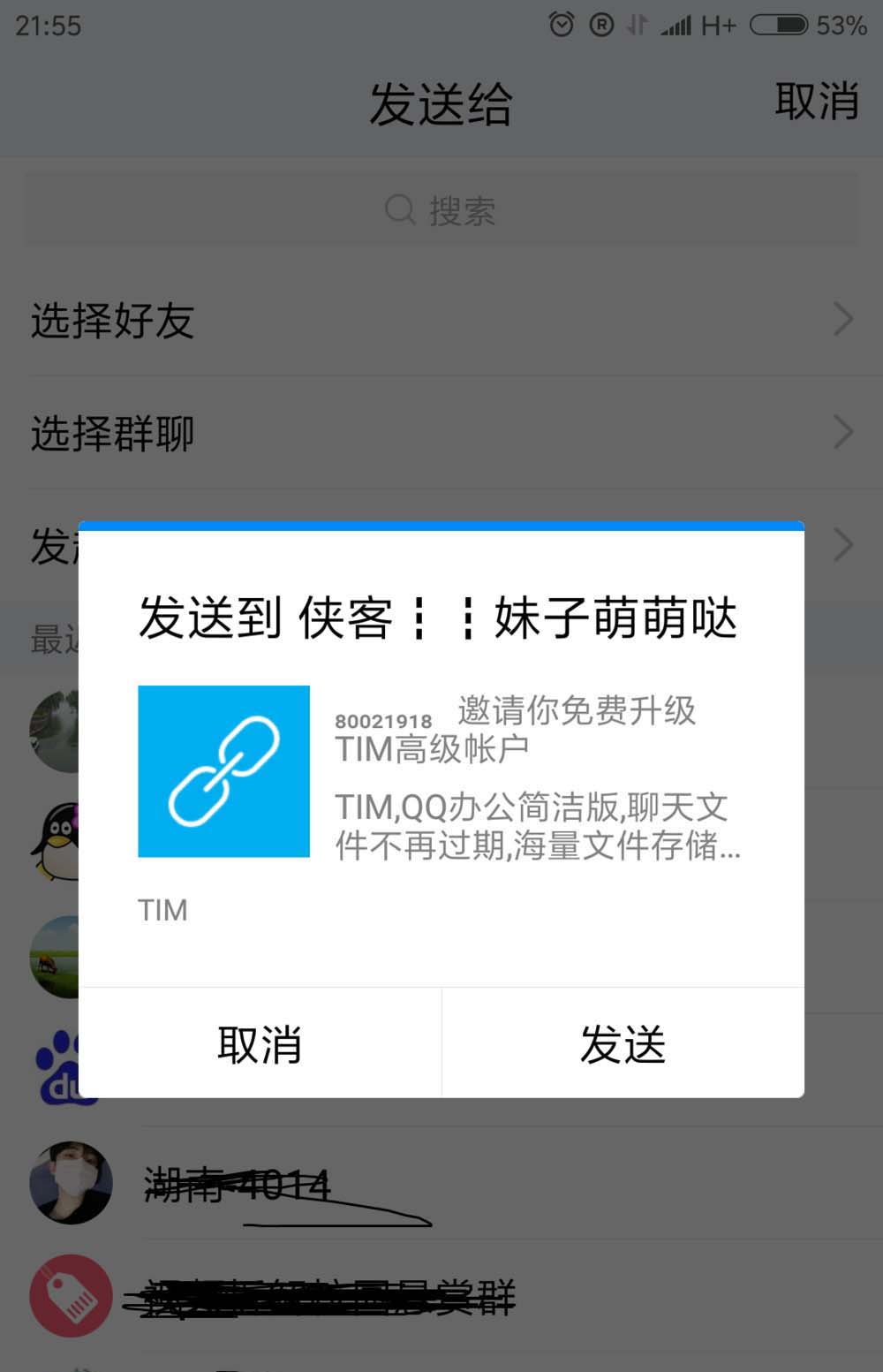Tap 发送 to confirm sending
Viewport: 883px width, 1372px height.
pos(623,1043)
